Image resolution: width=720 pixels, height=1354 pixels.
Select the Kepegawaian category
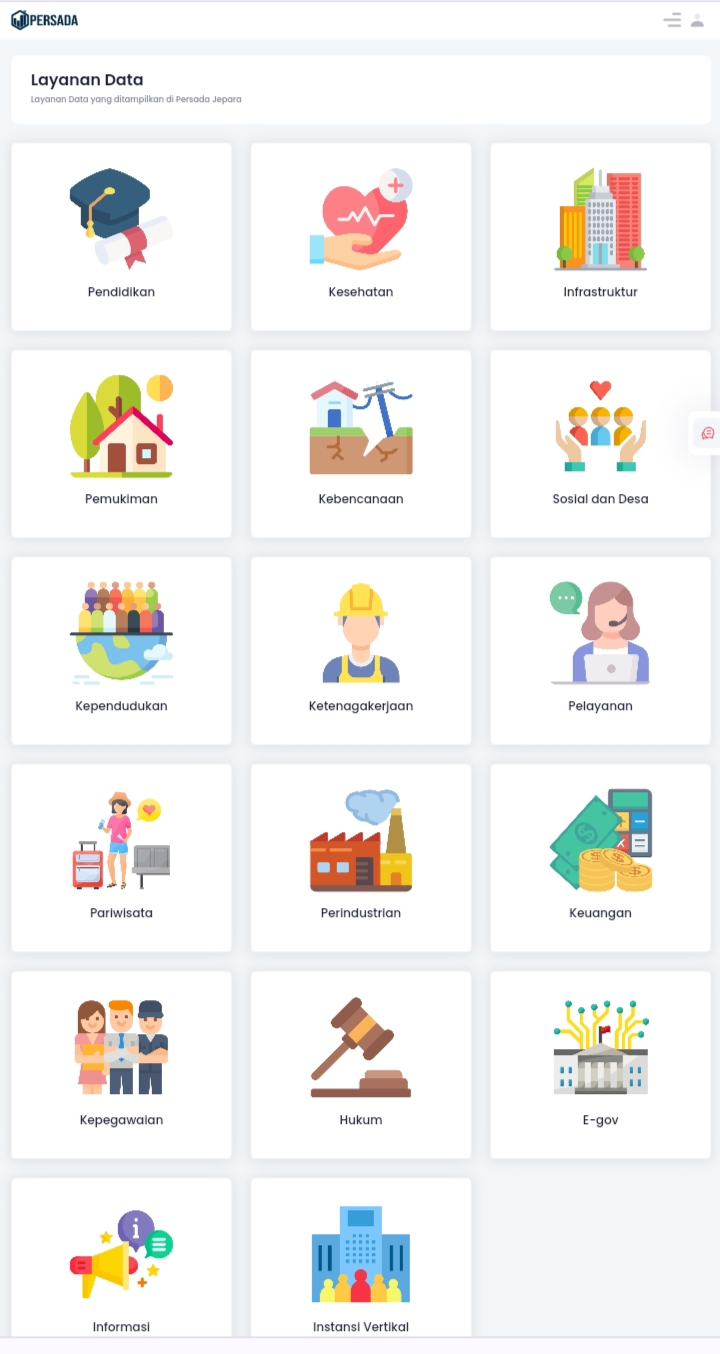coord(121,1065)
